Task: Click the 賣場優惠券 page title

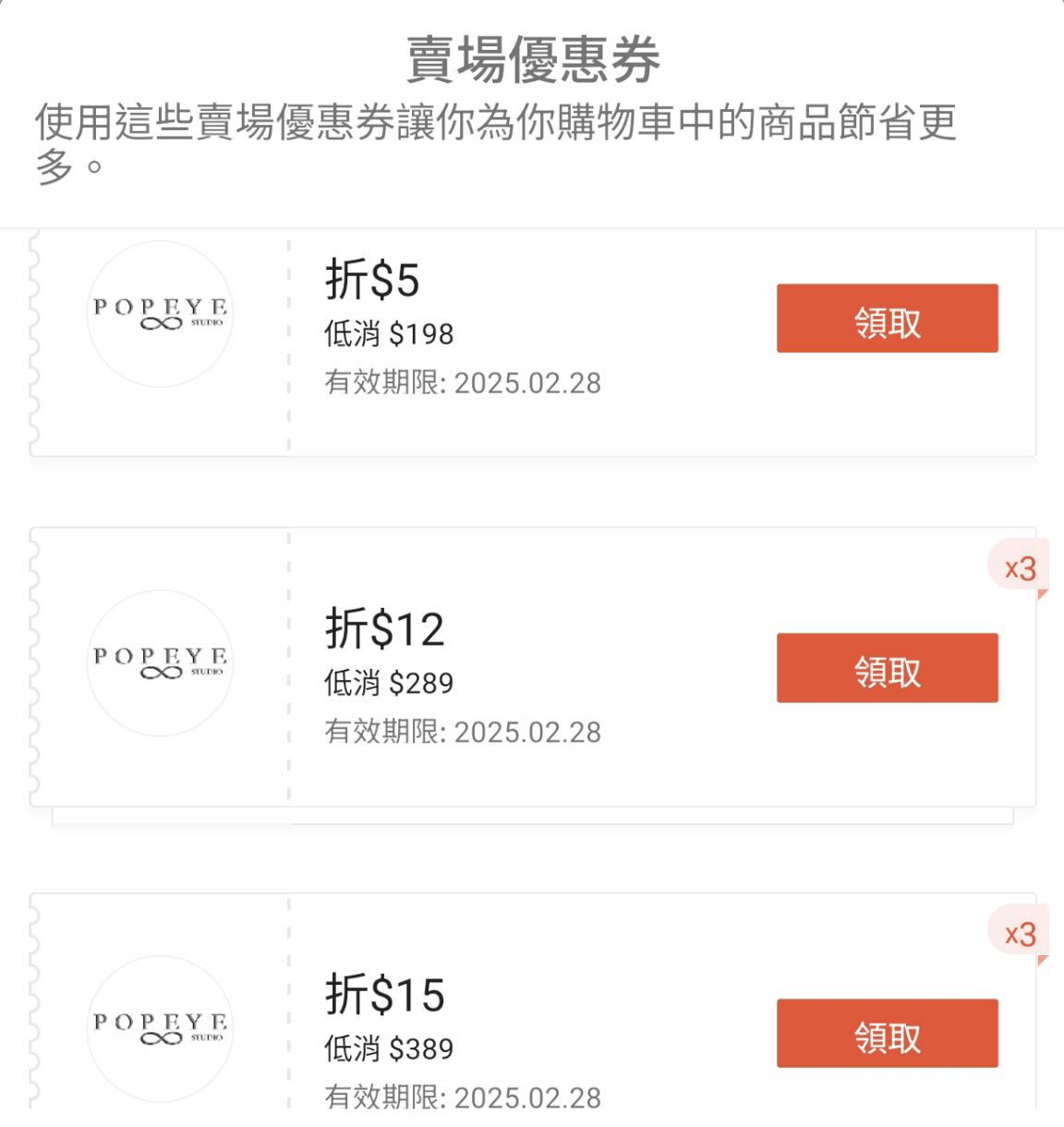Action: pos(532,57)
